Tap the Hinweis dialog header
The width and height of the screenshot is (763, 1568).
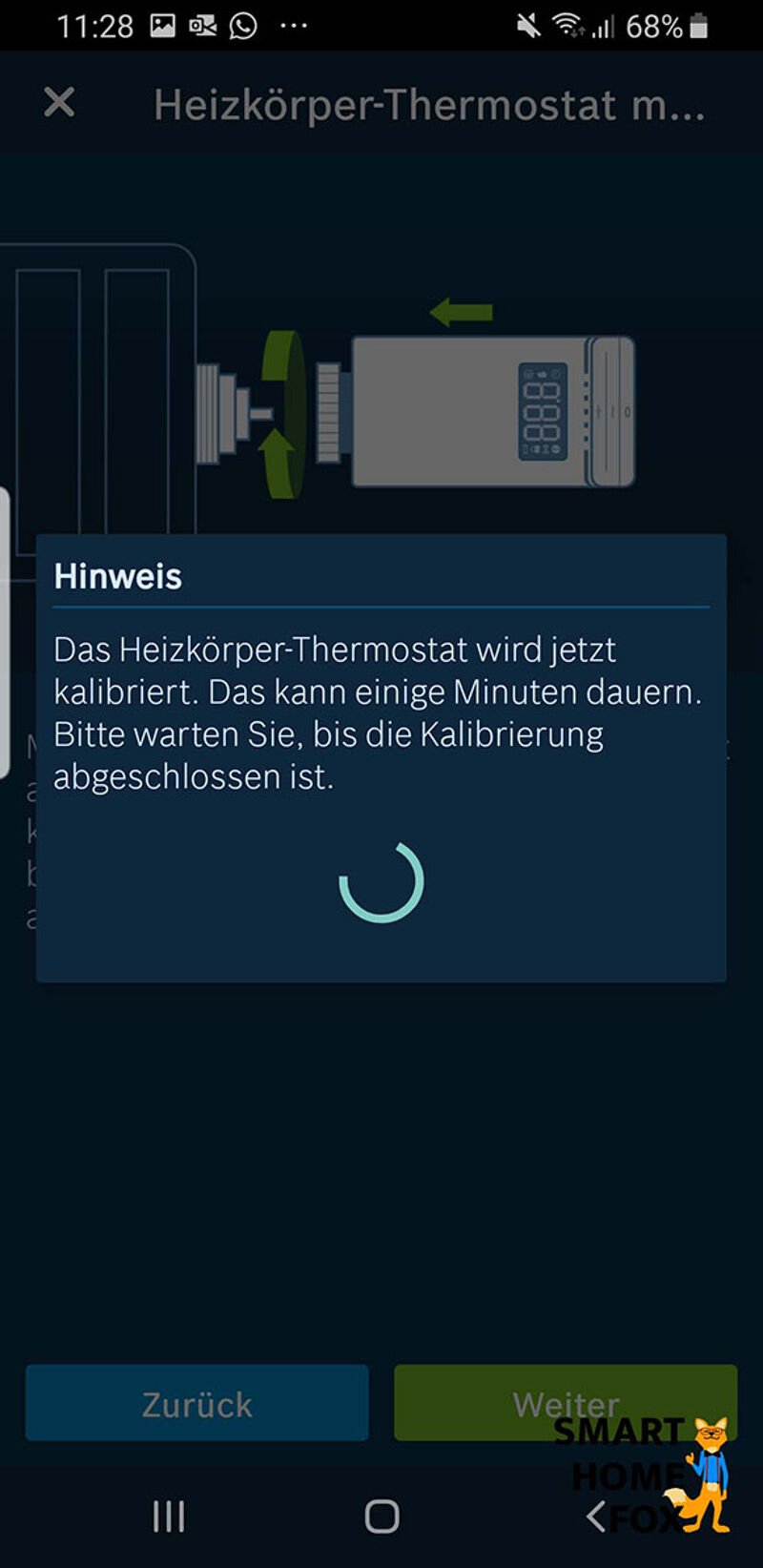(117, 575)
